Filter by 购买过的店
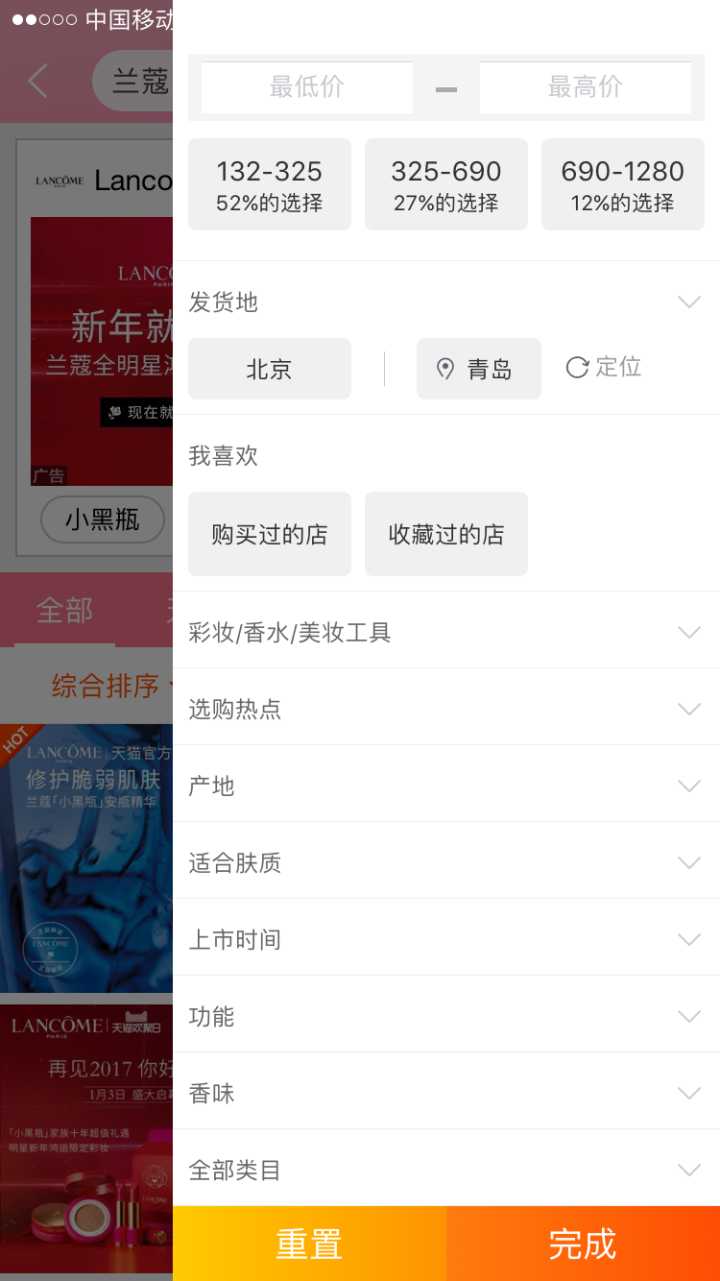Viewport: 720px width, 1281px height. (x=270, y=534)
